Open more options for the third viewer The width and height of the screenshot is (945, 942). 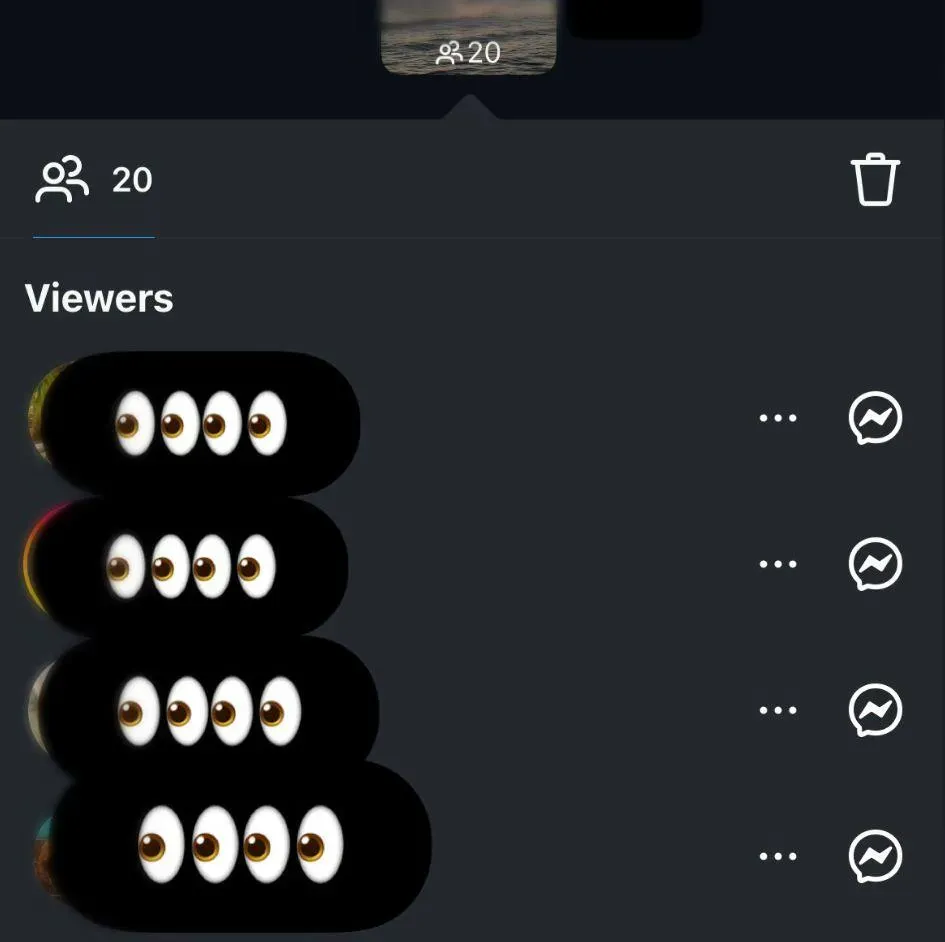coord(778,710)
